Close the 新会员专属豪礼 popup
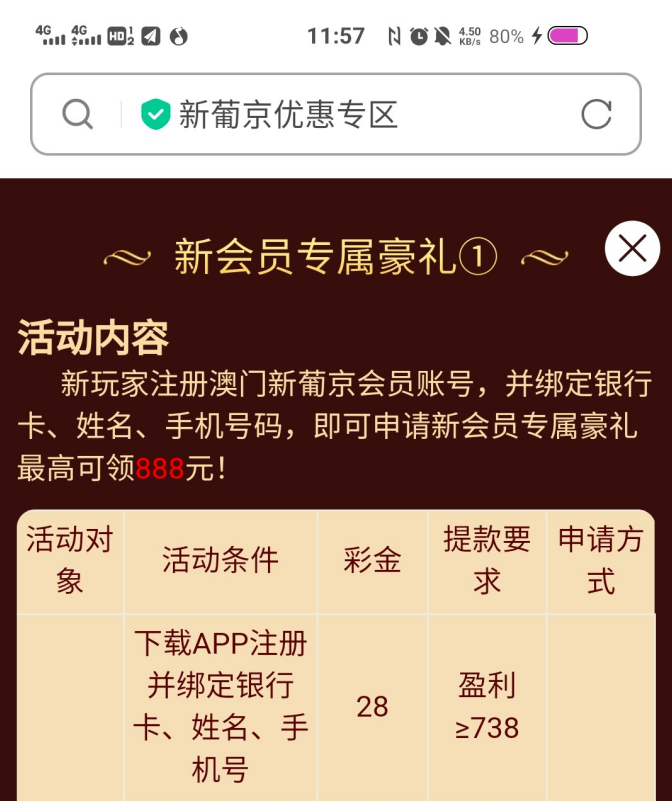Screen dimensions: 672x801 632,248
